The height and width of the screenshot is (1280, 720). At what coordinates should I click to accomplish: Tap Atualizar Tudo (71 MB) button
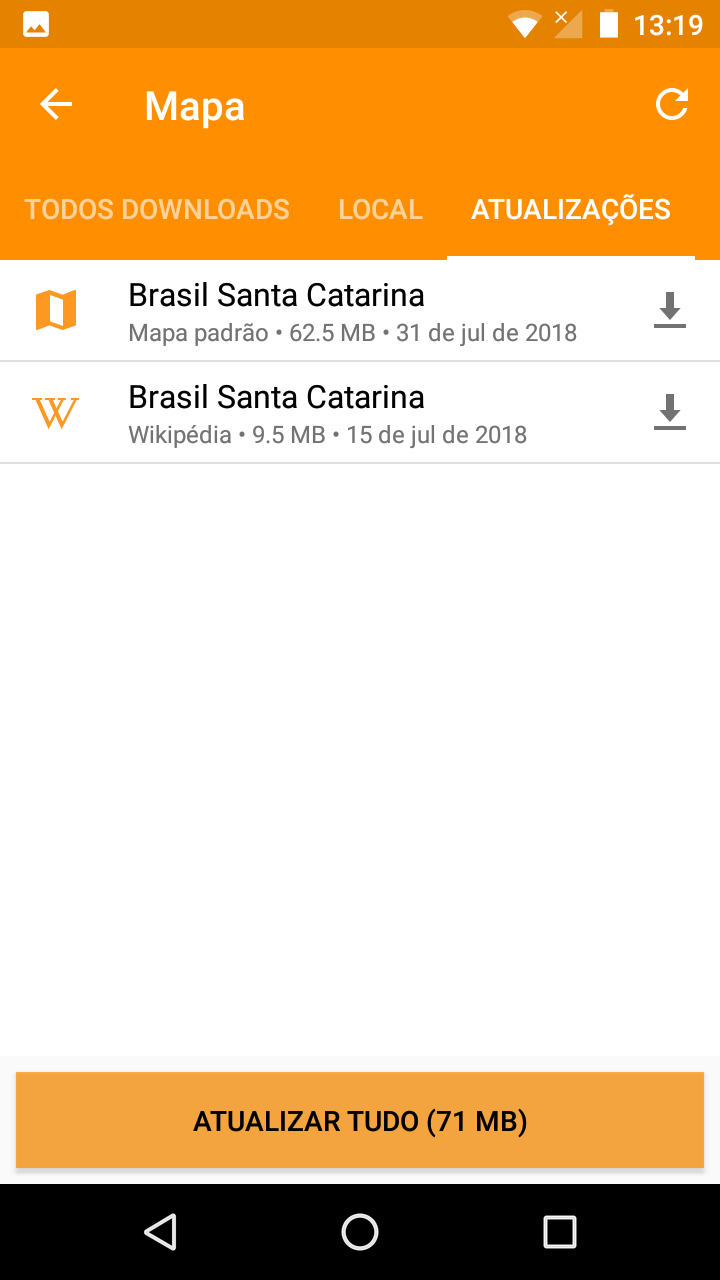click(360, 1120)
